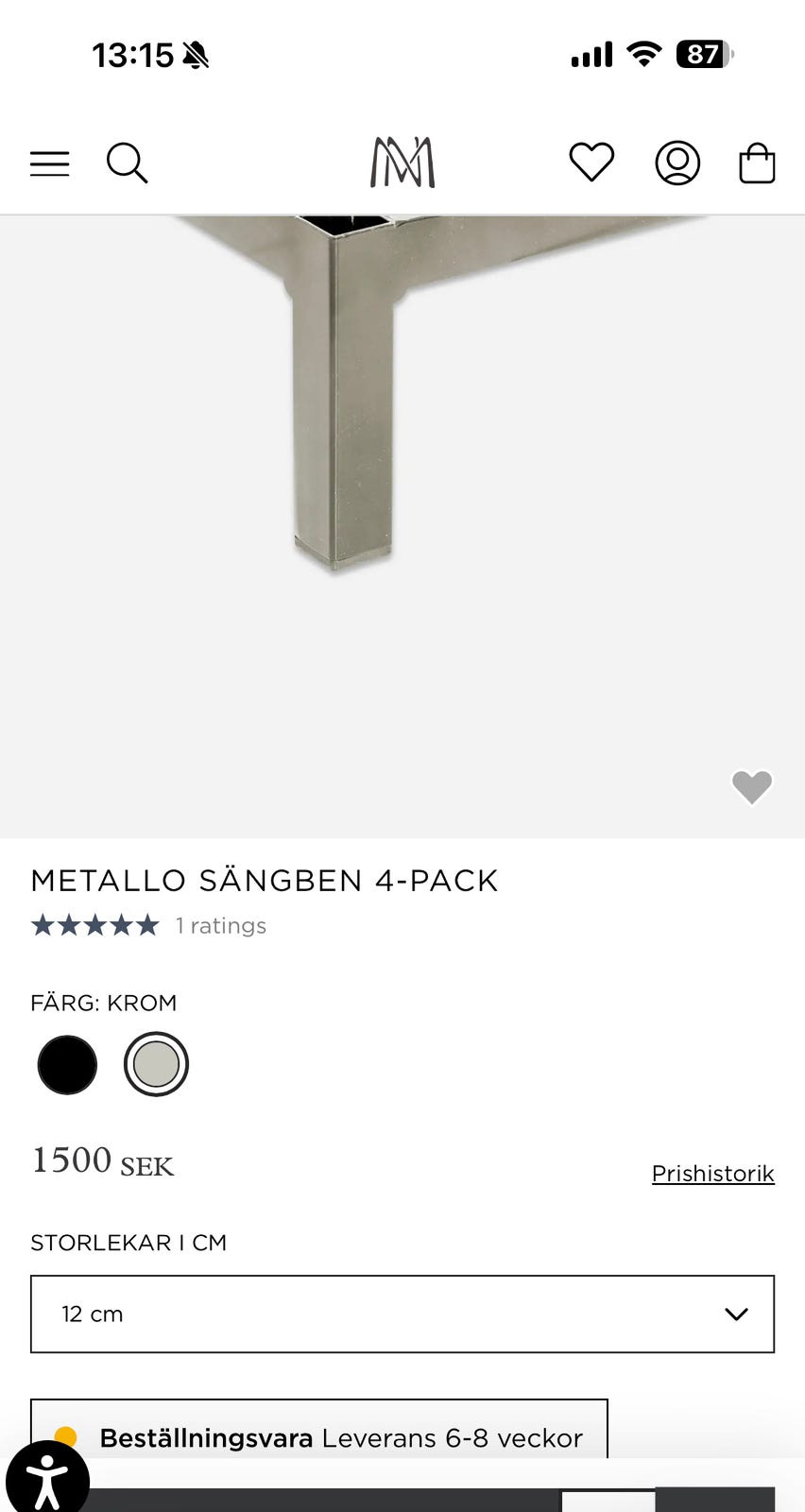Image resolution: width=805 pixels, height=1512 pixels.
Task: Click the 1 ratings link
Action: point(220,925)
